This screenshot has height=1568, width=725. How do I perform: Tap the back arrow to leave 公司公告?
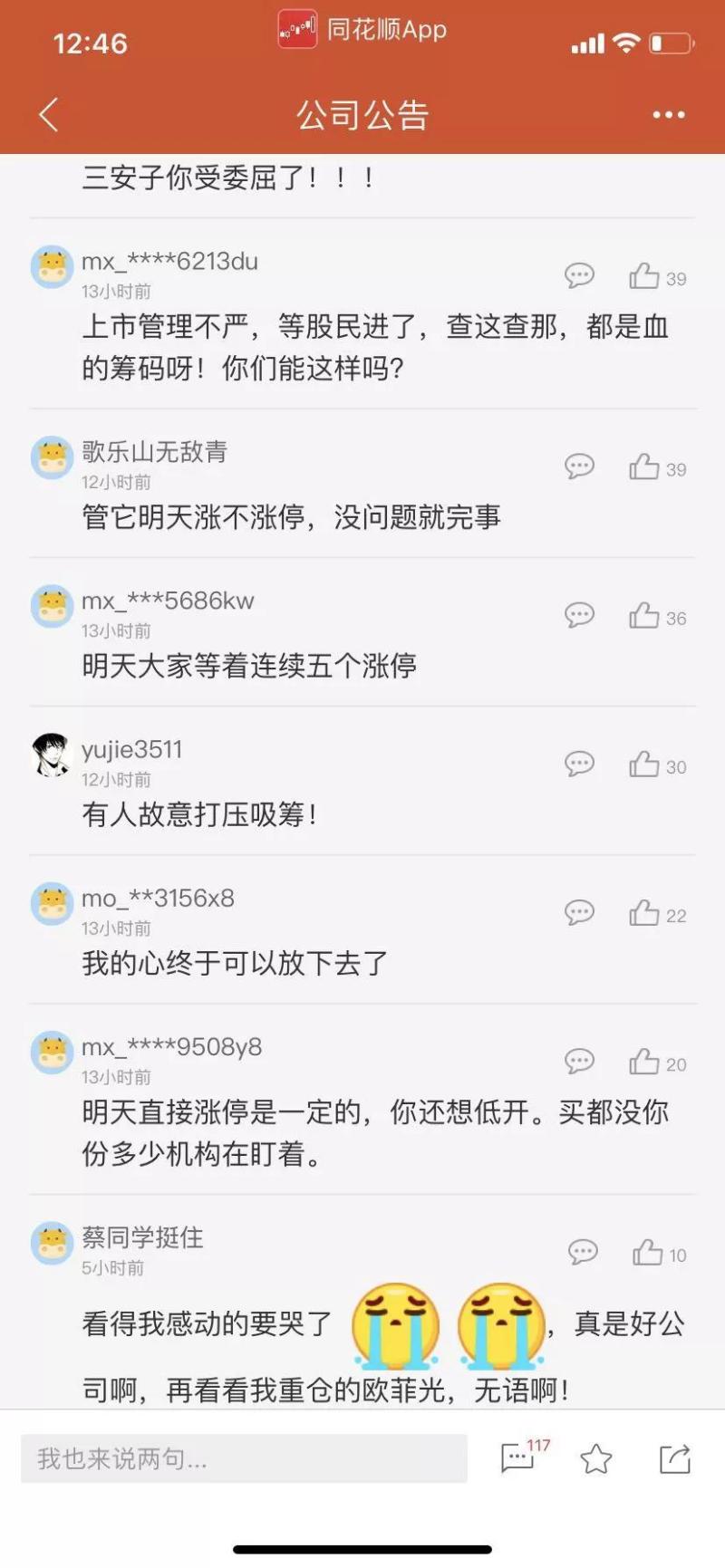pos(47,114)
